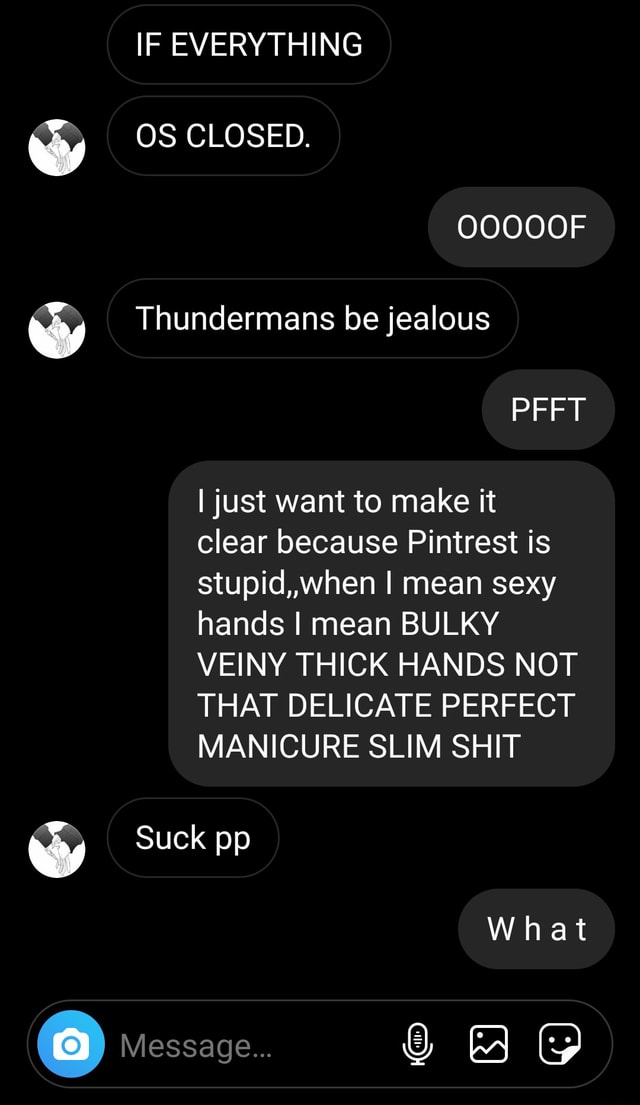Image resolution: width=640 pixels, height=1105 pixels.
Task: View profile from avatar beside "OS CLOSED."
Action: coord(57,146)
